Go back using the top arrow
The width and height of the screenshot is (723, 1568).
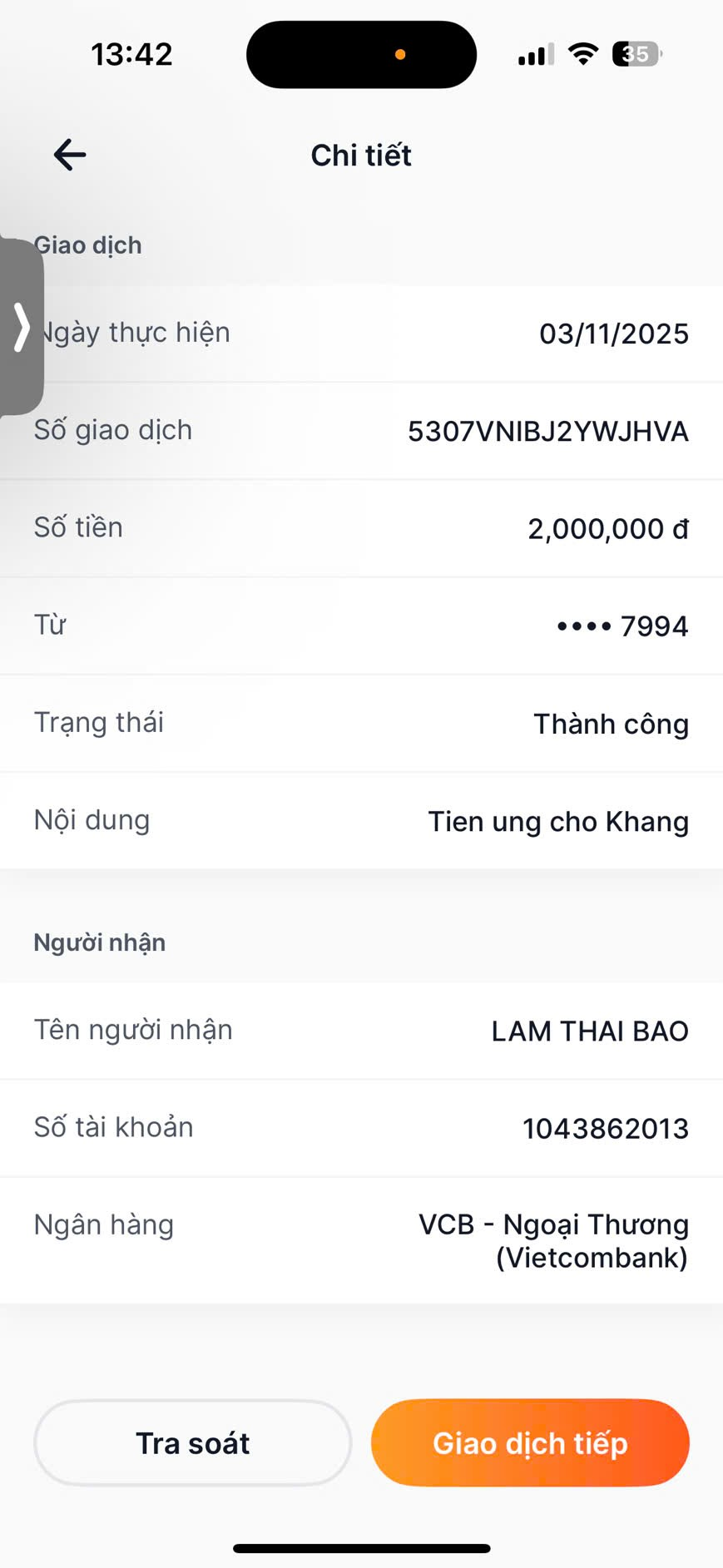pyautogui.click(x=70, y=155)
